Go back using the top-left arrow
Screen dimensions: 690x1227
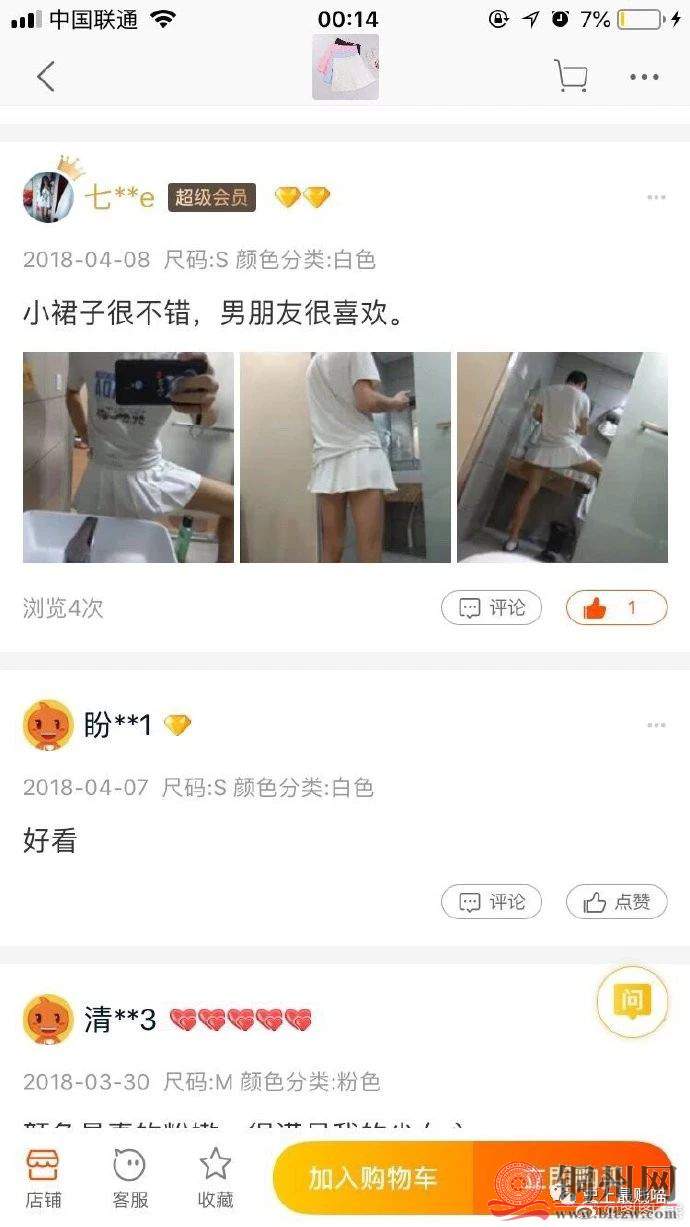(45, 76)
